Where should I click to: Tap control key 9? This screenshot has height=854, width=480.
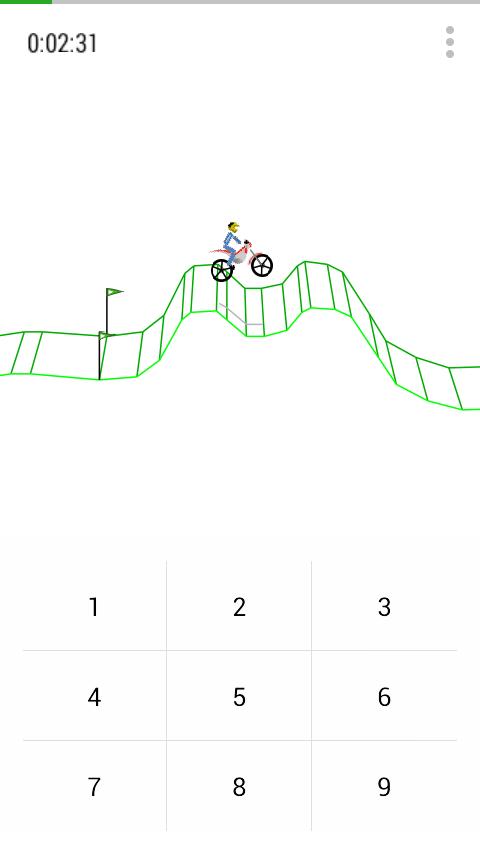tap(384, 786)
